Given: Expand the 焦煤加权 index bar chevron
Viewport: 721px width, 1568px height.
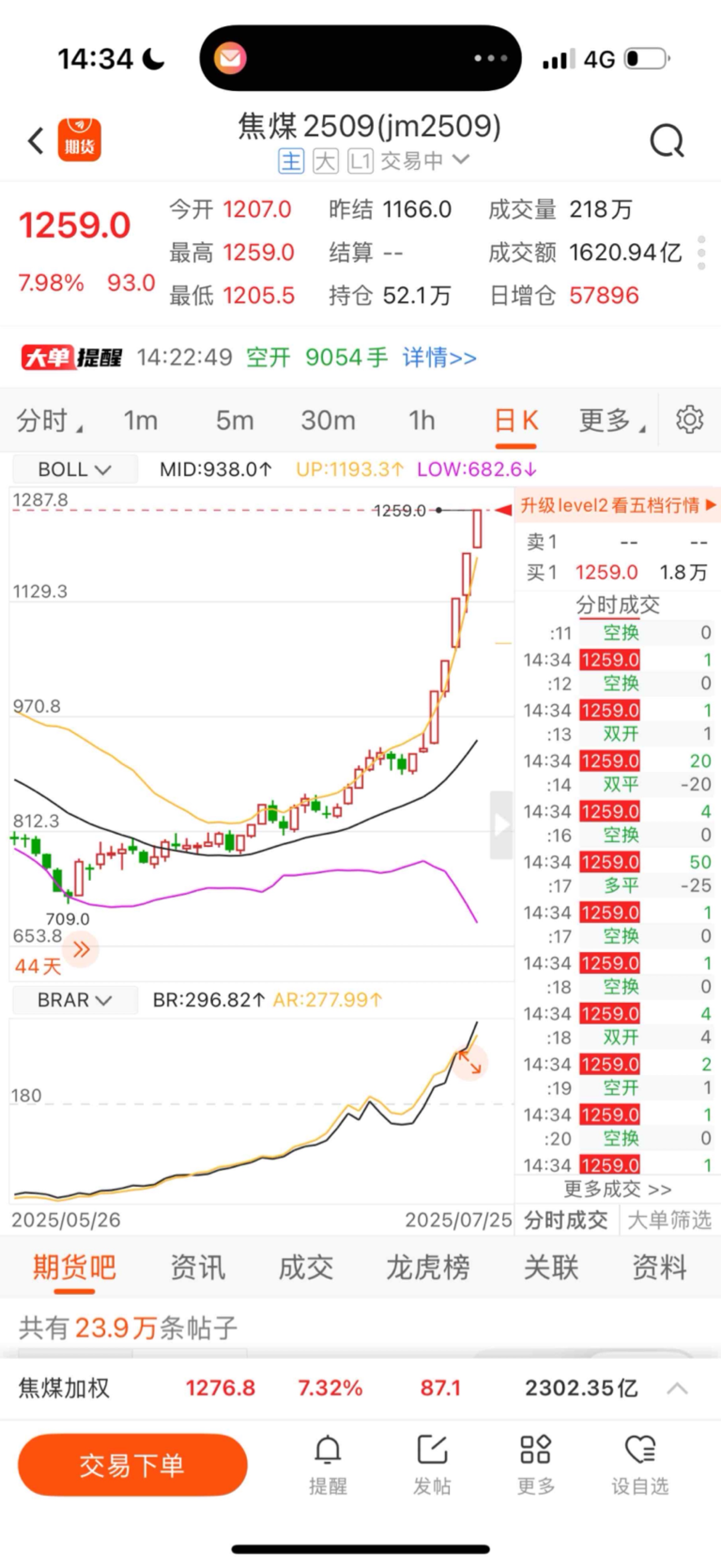Looking at the screenshot, I should coord(677,1388).
